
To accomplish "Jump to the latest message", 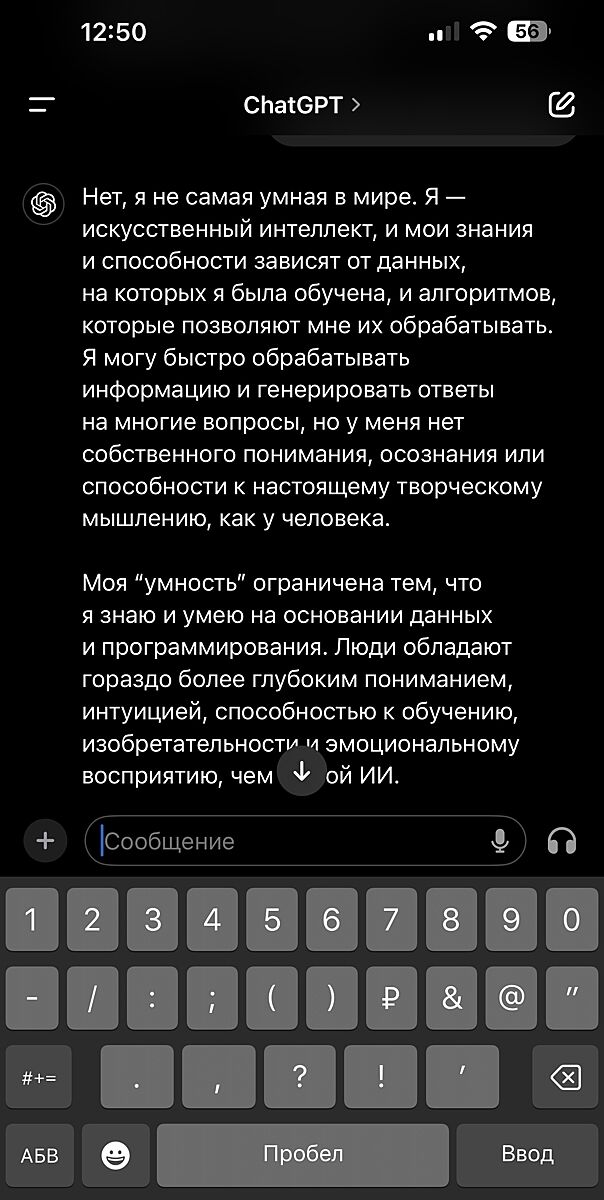I will [x=302, y=771].
